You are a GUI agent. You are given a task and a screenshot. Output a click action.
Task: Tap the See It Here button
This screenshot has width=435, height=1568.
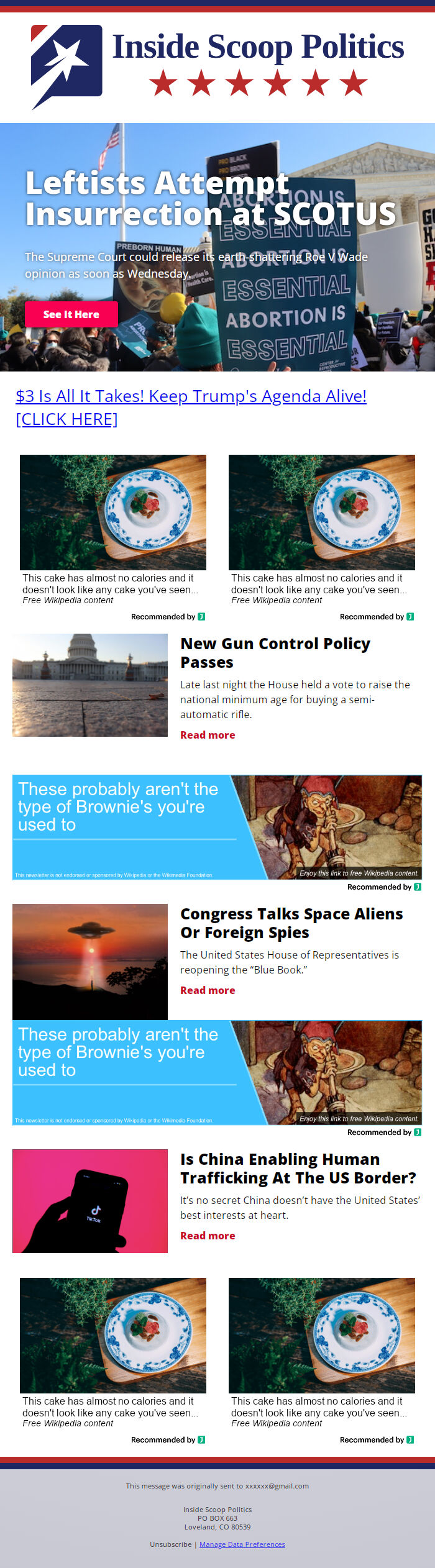click(71, 314)
